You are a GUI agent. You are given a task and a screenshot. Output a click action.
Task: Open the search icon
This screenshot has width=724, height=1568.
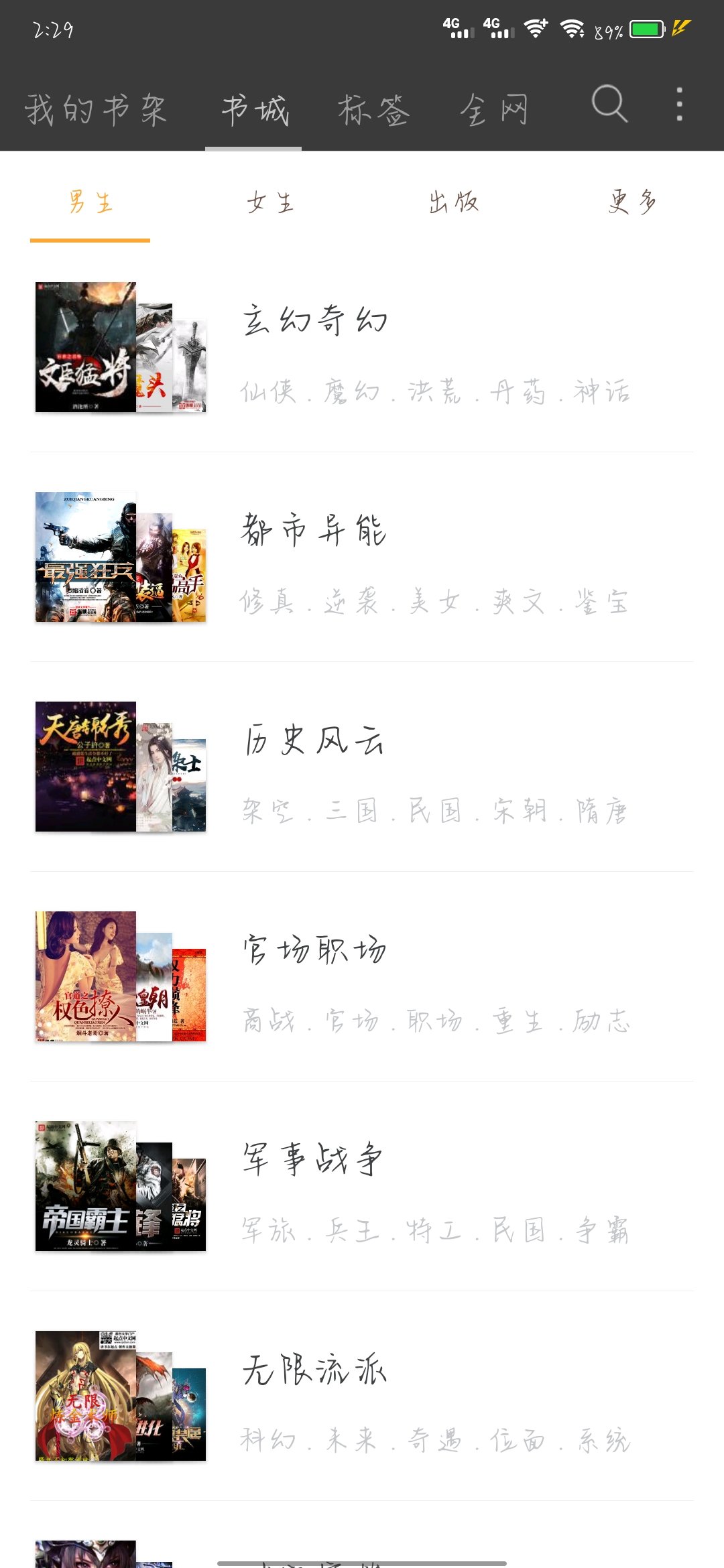(609, 105)
